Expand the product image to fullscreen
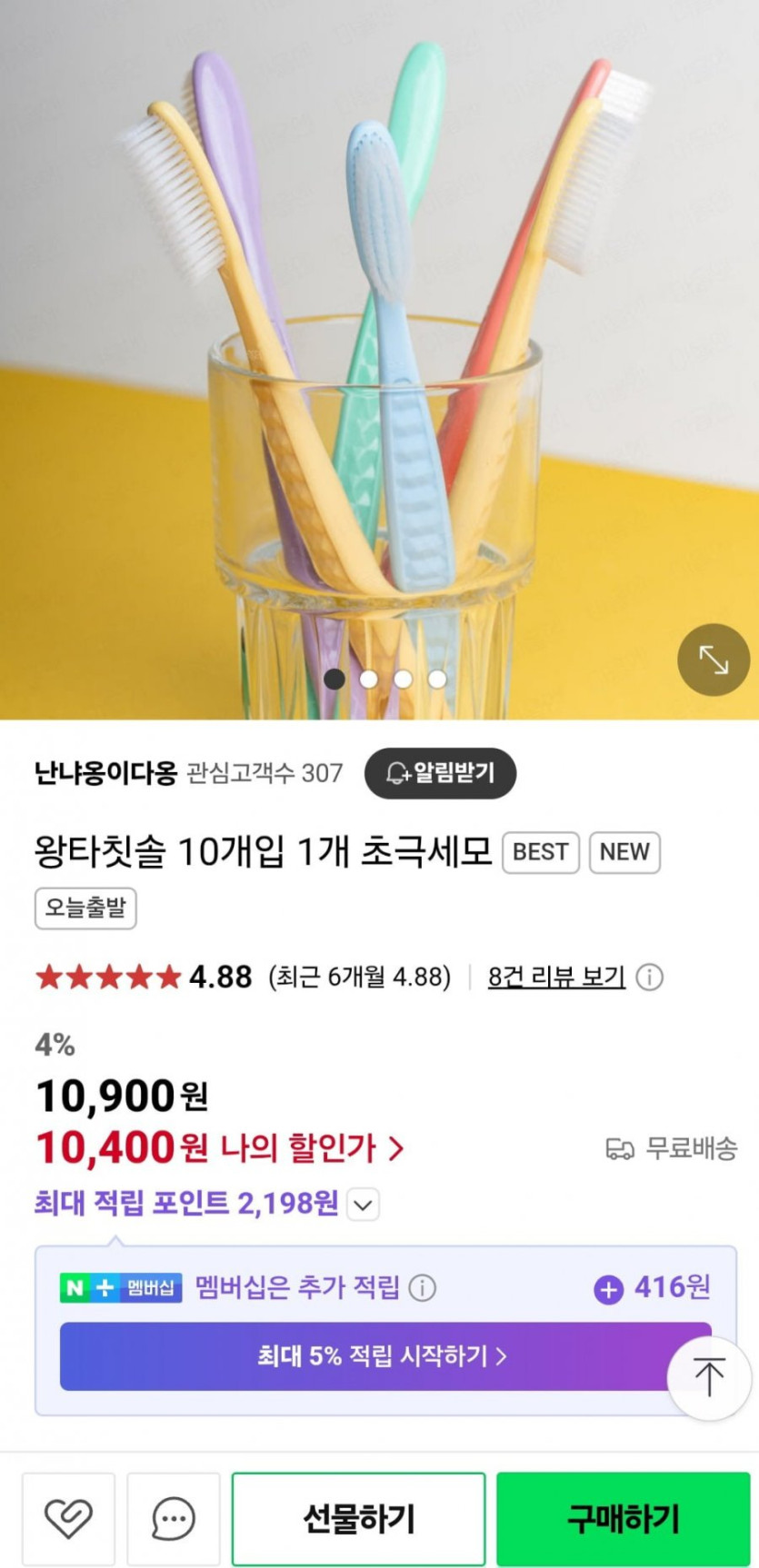 [714, 660]
